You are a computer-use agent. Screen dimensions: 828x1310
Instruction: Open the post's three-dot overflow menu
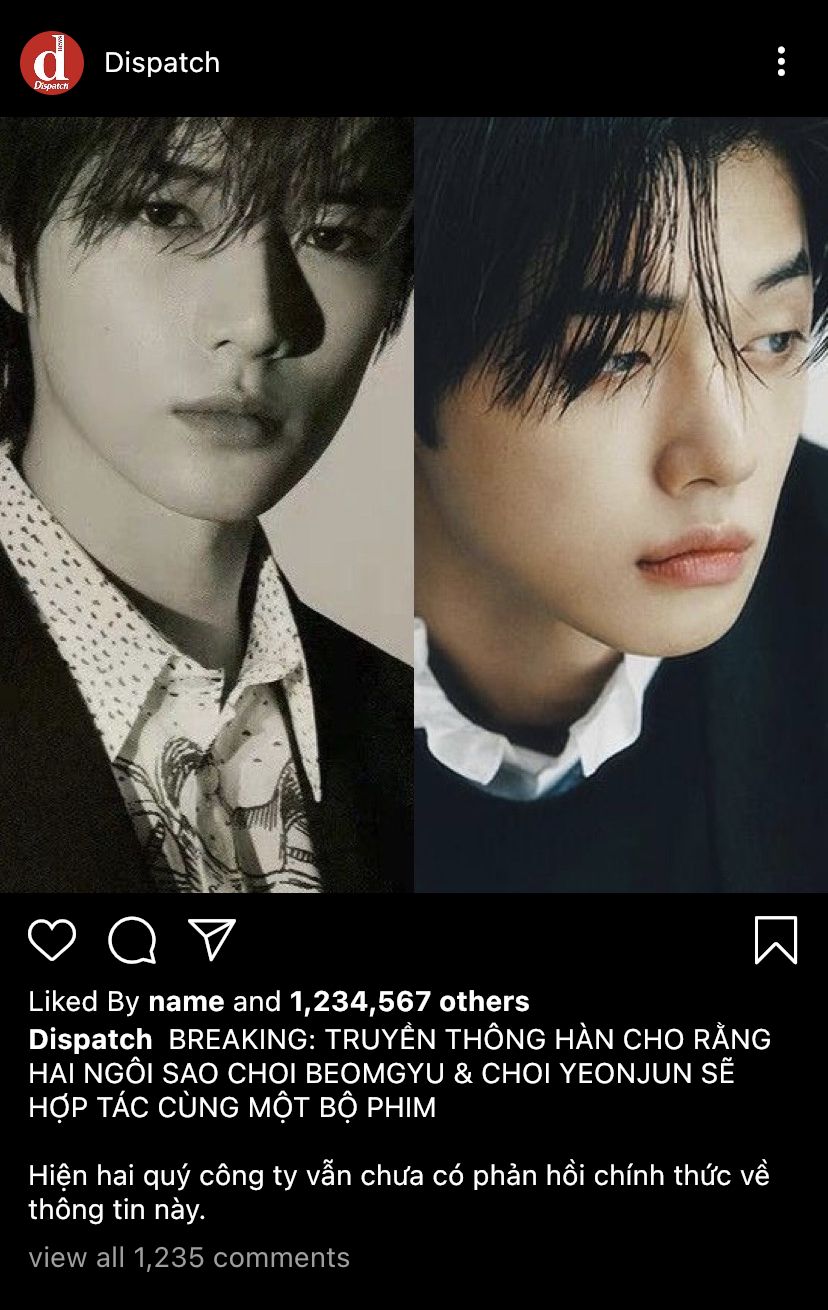[x=781, y=62]
